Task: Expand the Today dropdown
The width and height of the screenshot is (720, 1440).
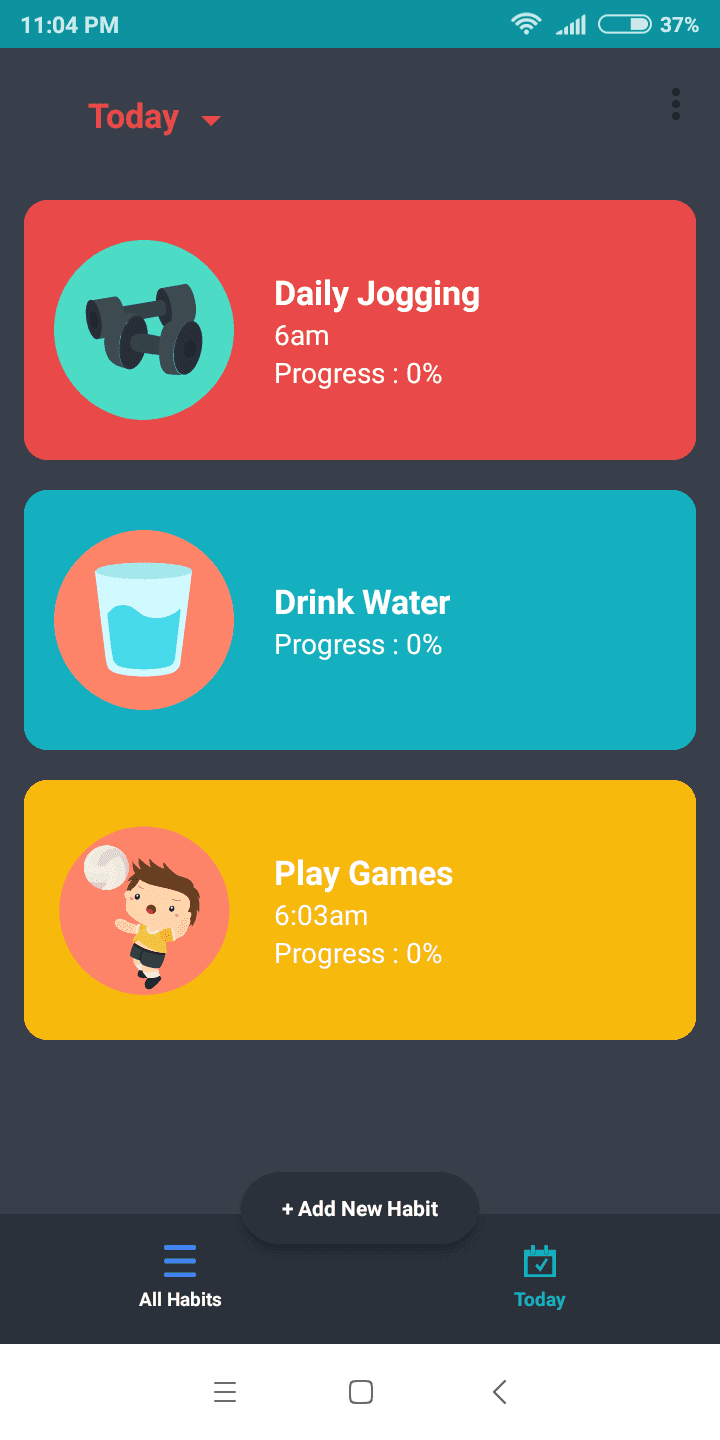Action: [154, 118]
